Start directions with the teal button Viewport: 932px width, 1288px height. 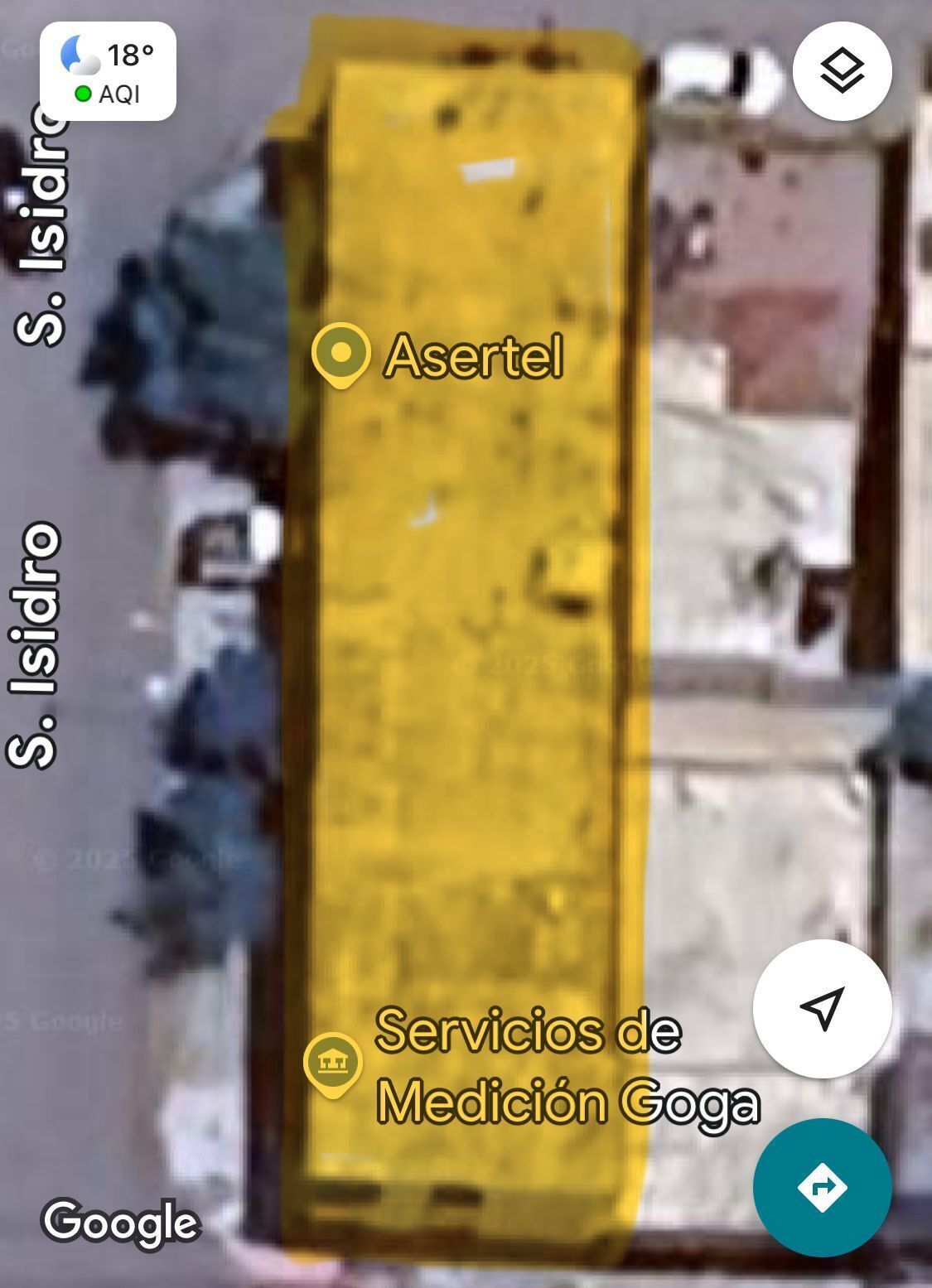[822, 1187]
